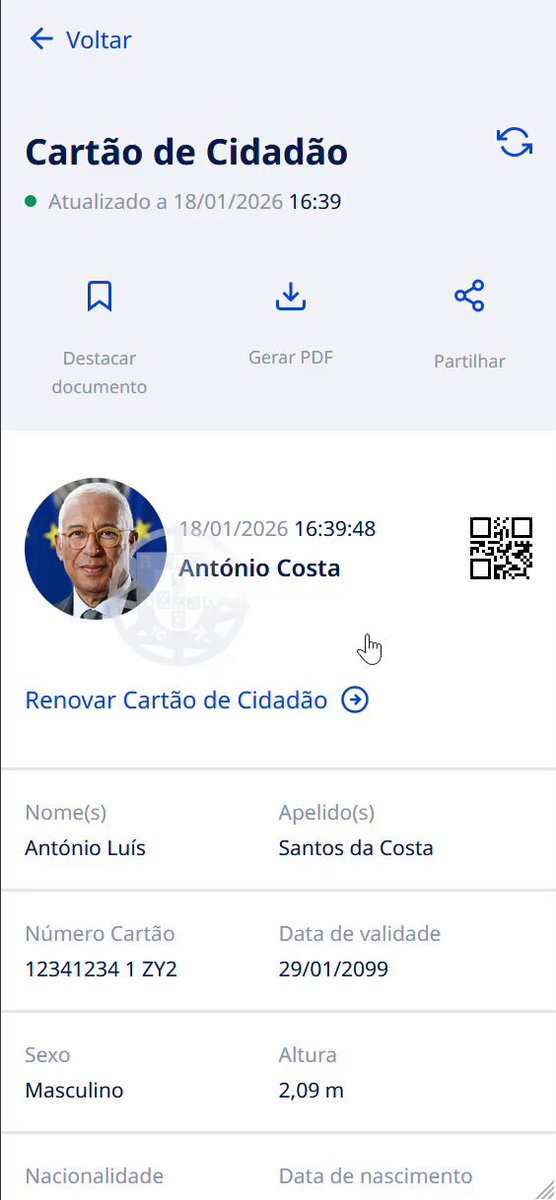Refresh the Cartão de Cidadão data
Screen dimensions: 556x1200
[x=515, y=142]
